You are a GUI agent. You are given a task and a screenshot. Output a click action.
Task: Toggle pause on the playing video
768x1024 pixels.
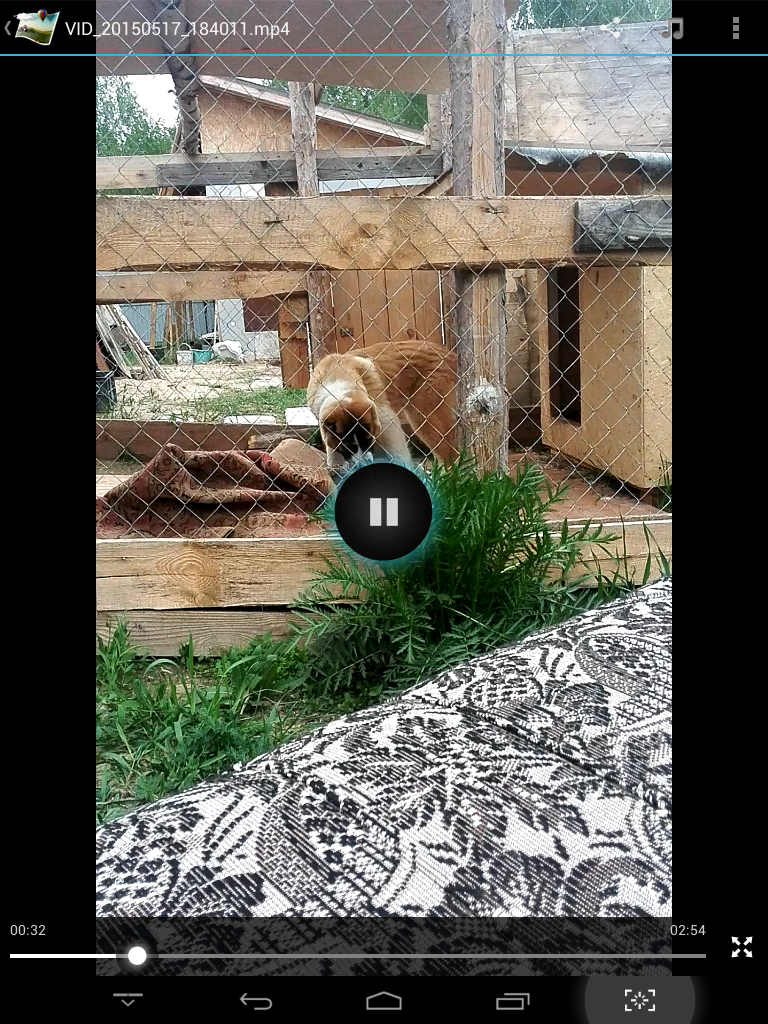point(383,511)
